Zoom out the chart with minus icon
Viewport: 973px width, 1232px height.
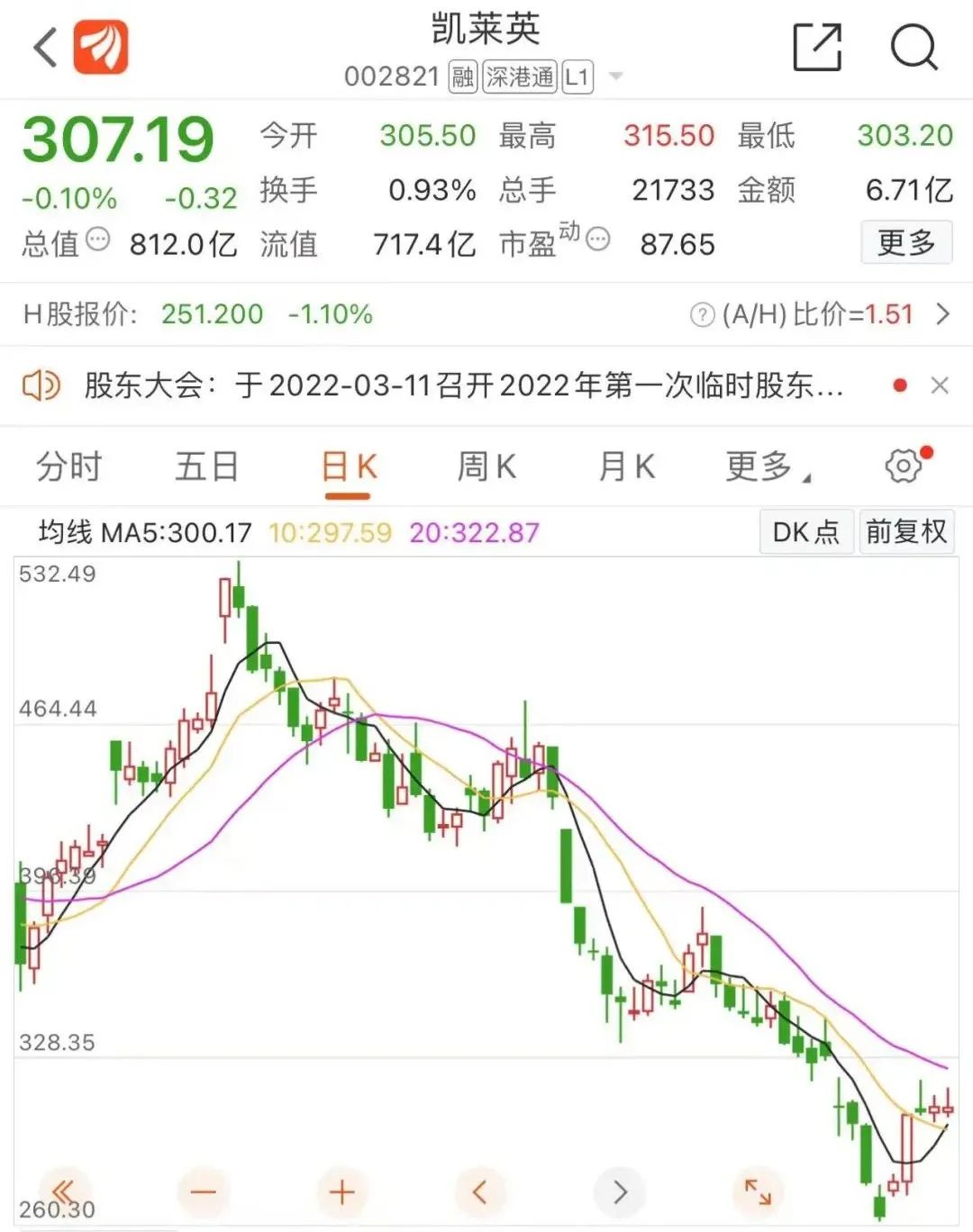pyautogui.click(x=203, y=1191)
